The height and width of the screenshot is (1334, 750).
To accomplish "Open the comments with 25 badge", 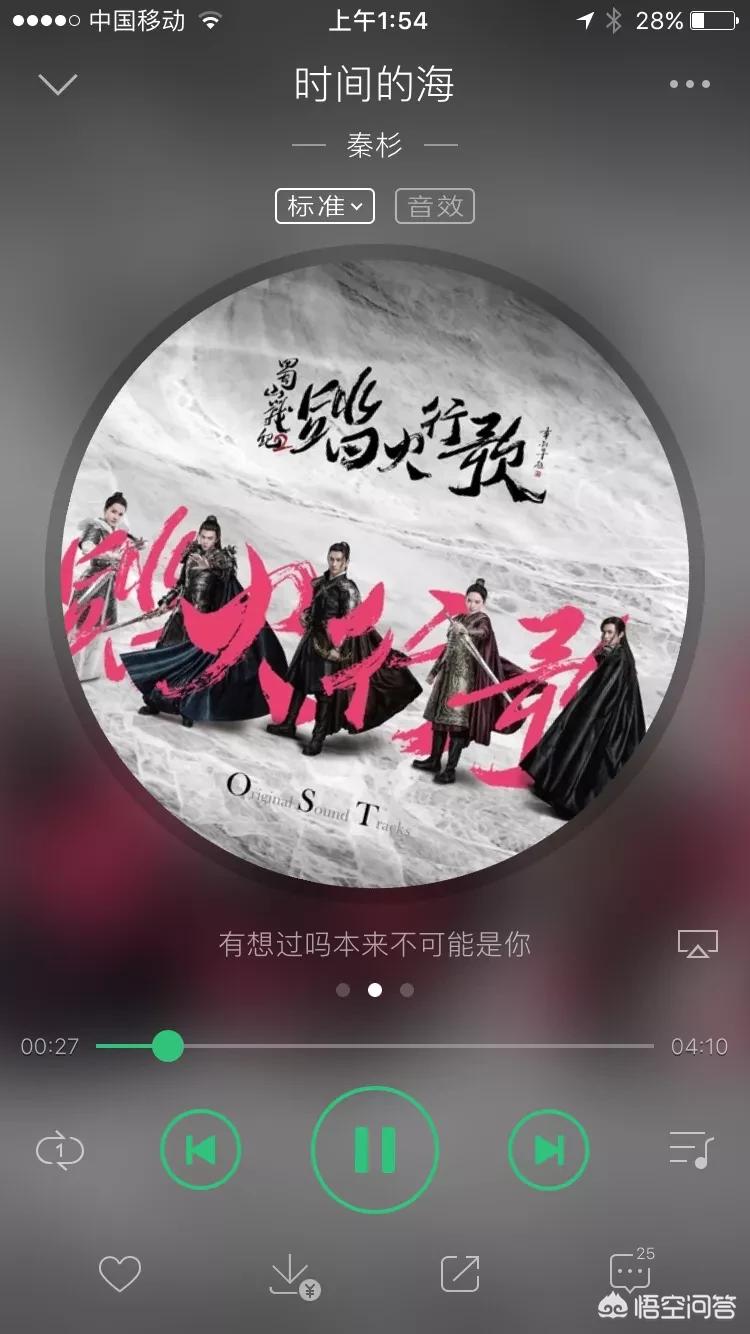I will tap(632, 1270).
